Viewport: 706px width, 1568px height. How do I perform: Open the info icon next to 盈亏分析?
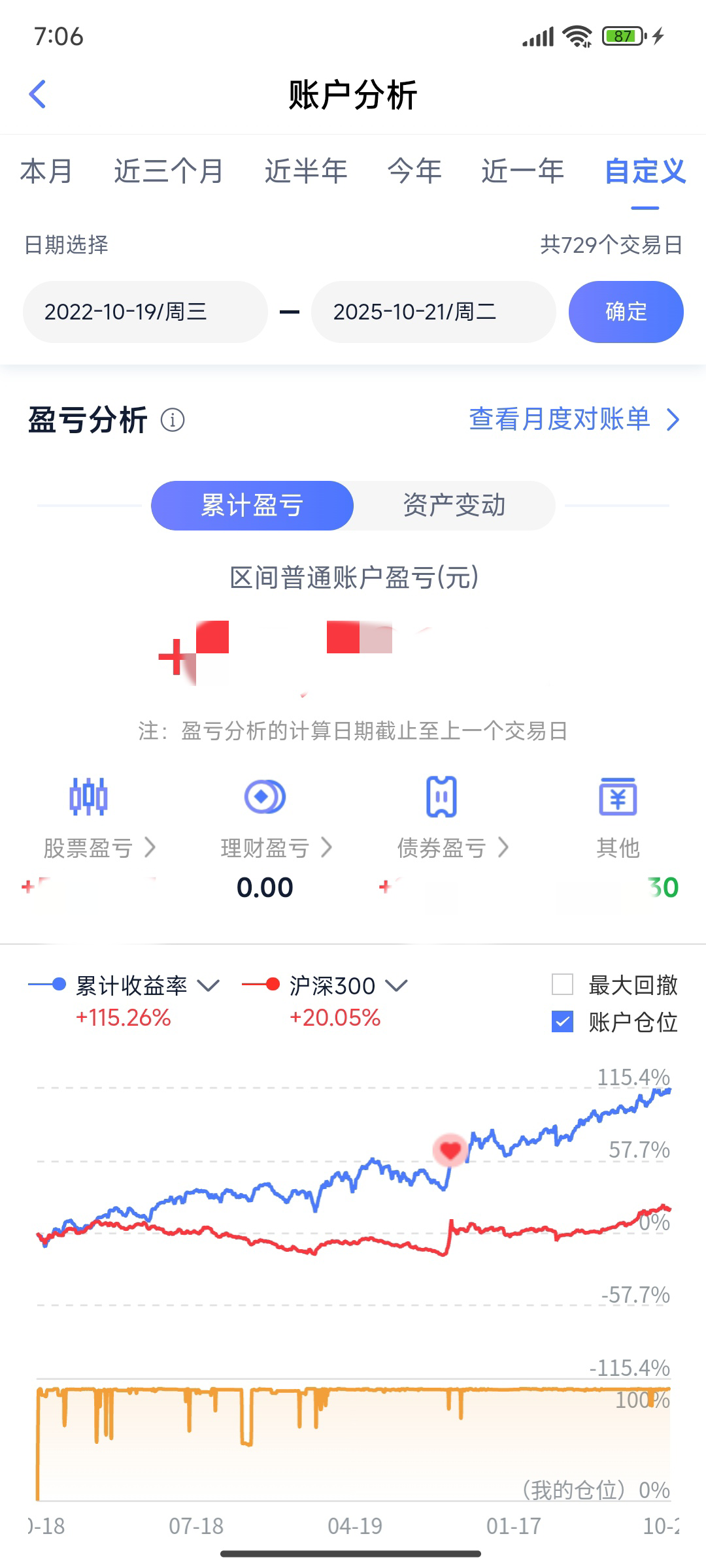coord(173,419)
